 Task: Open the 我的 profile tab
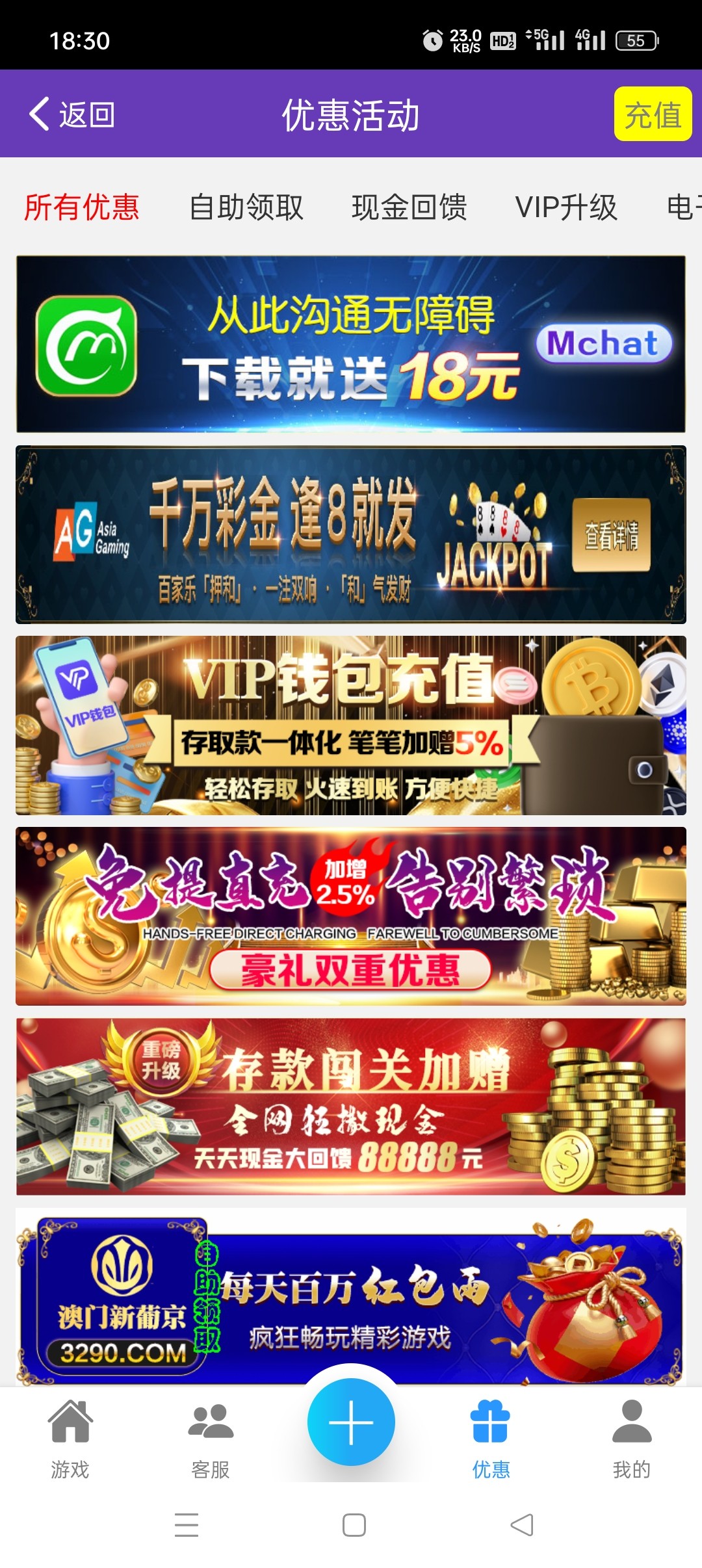pos(631,1435)
